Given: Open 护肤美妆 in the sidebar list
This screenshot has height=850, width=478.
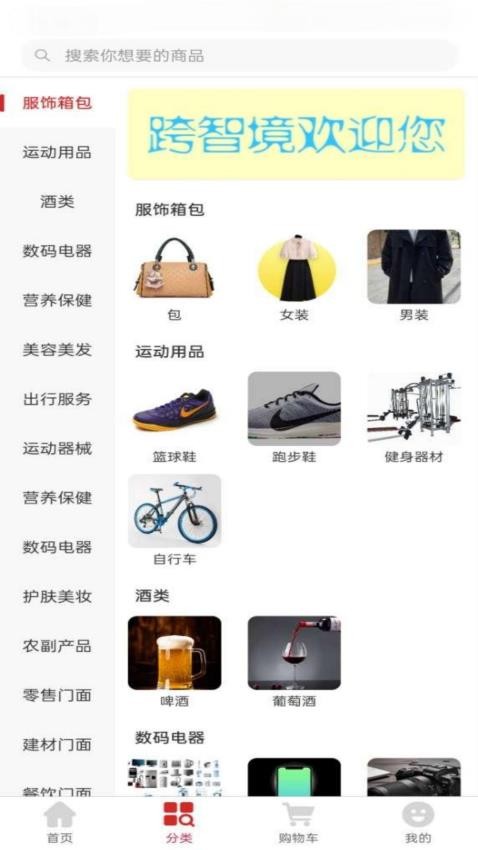Looking at the screenshot, I should click(57, 596).
